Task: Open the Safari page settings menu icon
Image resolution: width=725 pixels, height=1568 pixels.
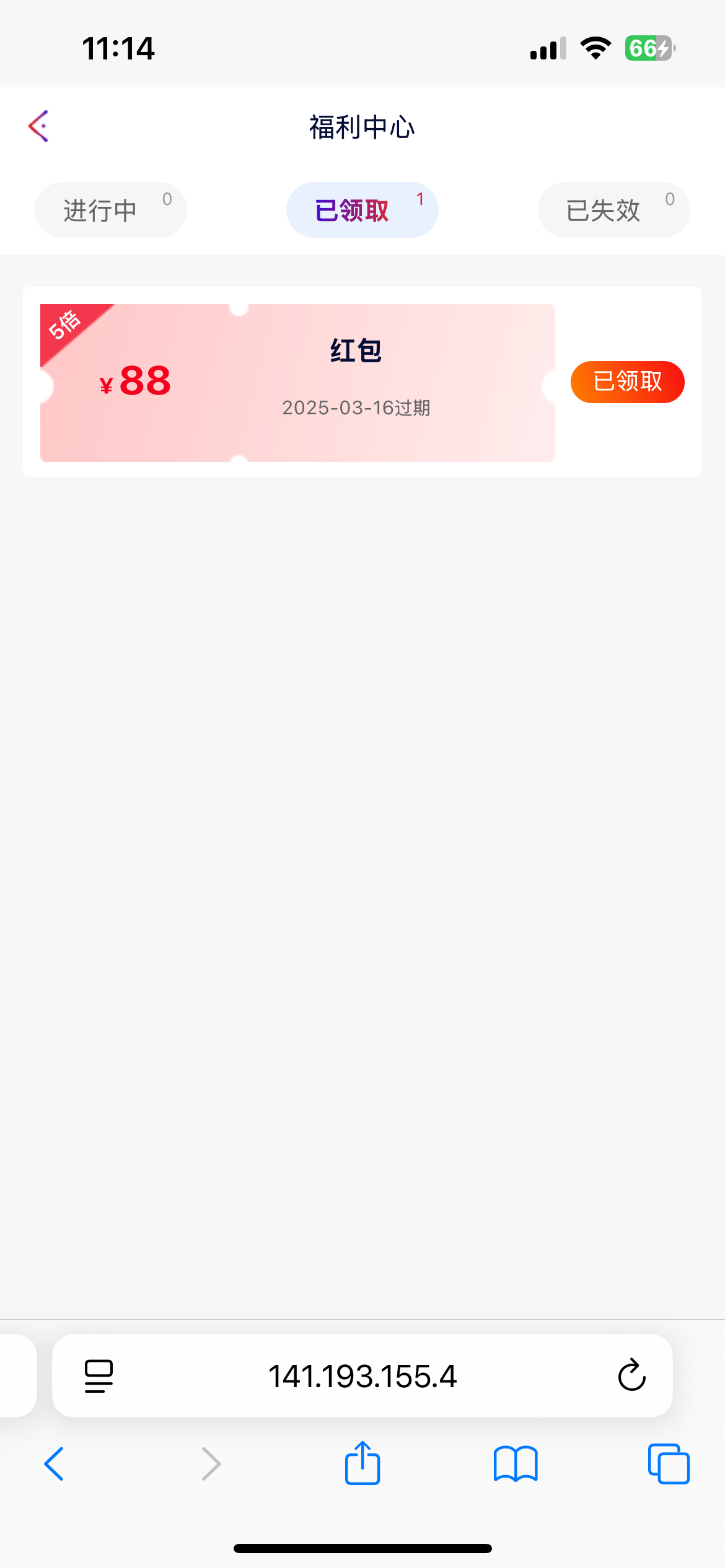Action: click(x=99, y=1376)
